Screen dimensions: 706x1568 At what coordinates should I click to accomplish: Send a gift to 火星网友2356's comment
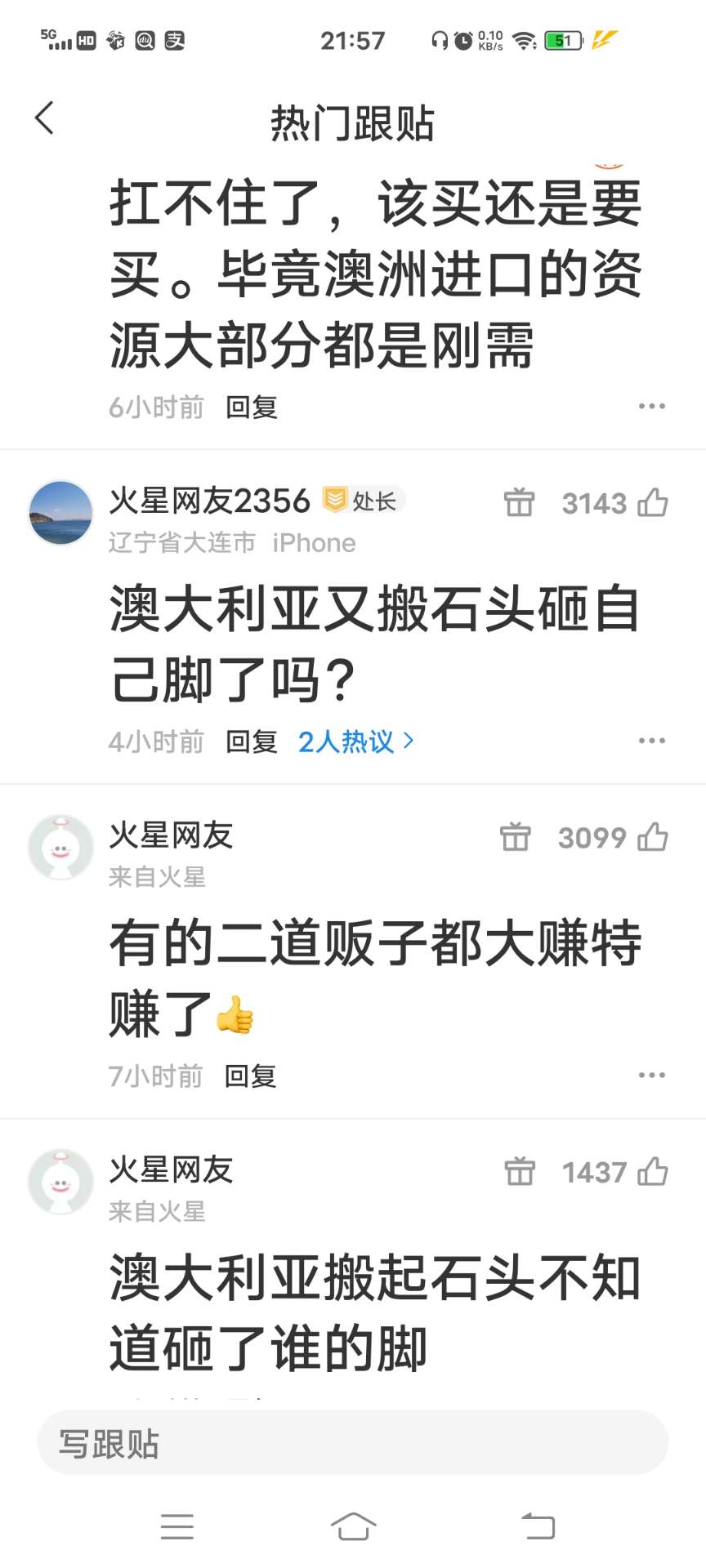519,502
